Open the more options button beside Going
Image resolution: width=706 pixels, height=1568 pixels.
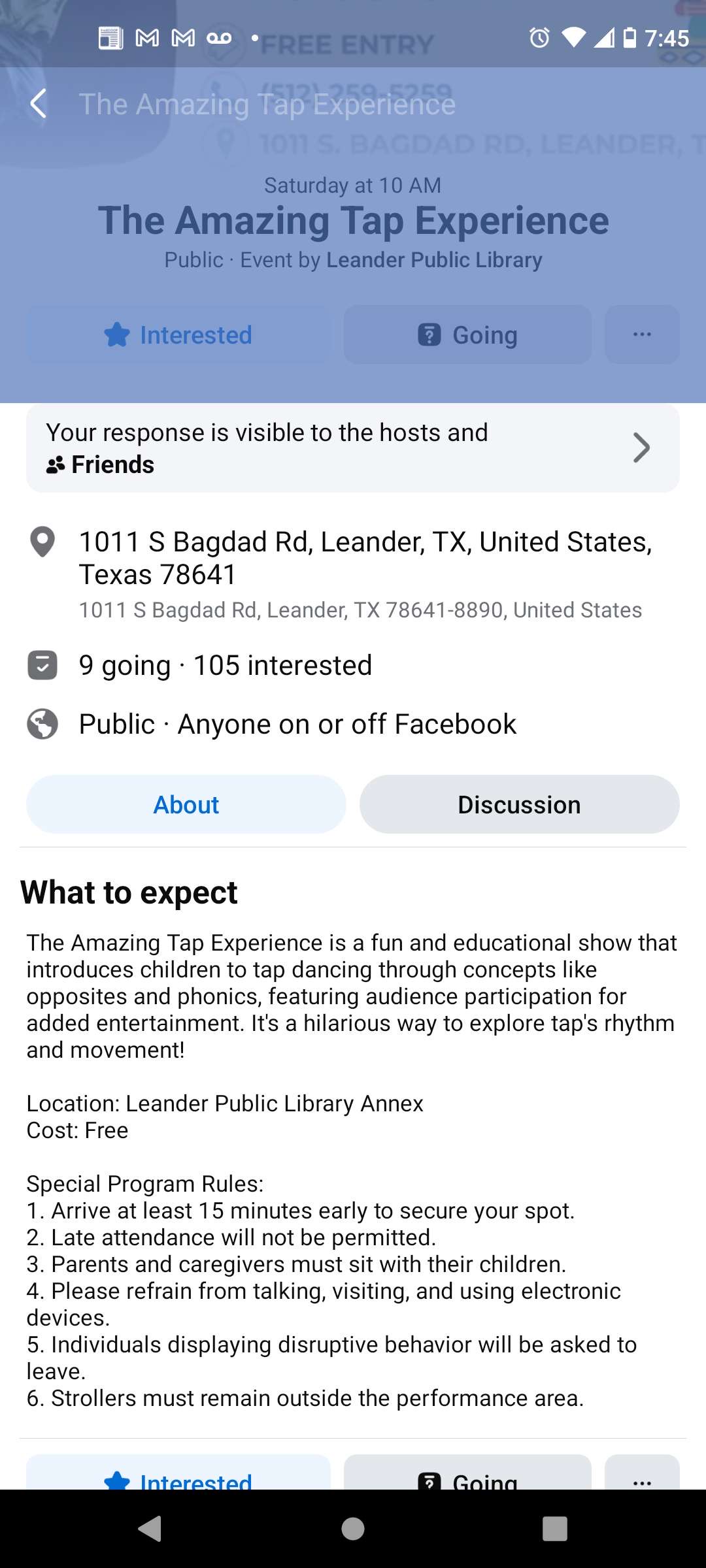[642, 335]
